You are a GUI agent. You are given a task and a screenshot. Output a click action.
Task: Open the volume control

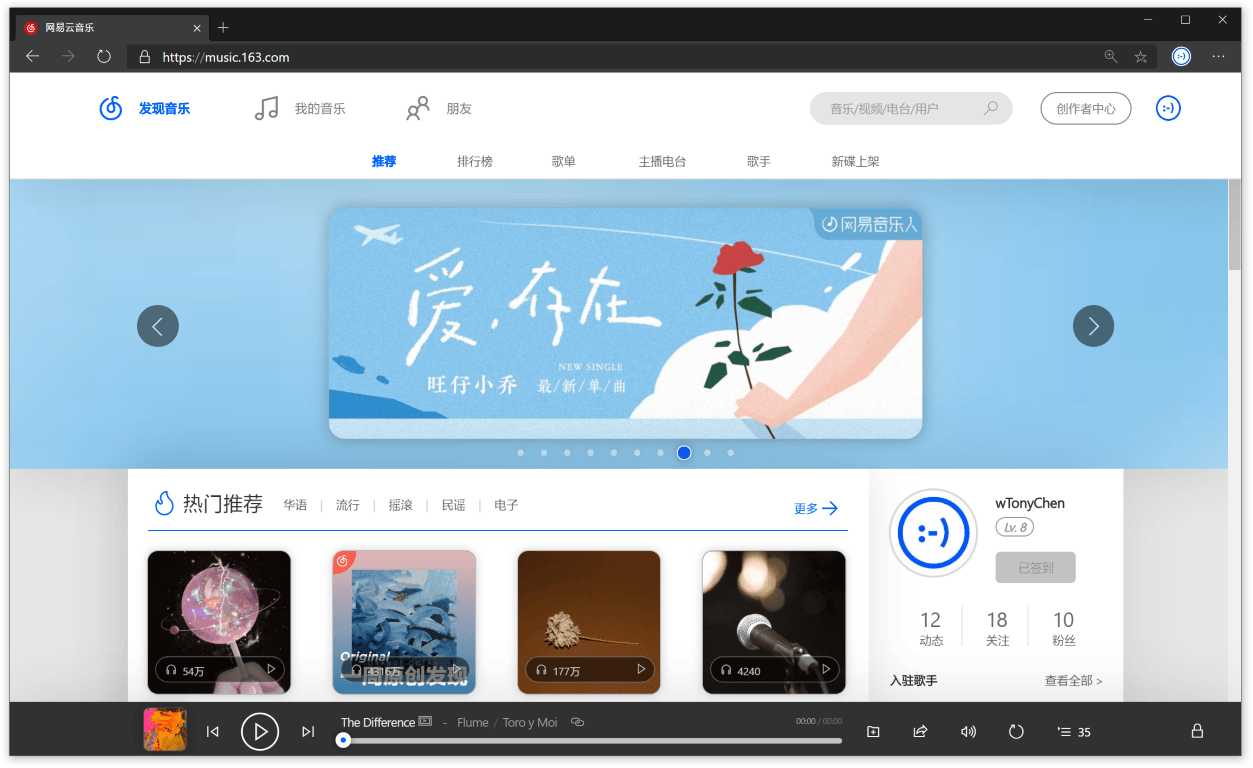tap(968, 732)
